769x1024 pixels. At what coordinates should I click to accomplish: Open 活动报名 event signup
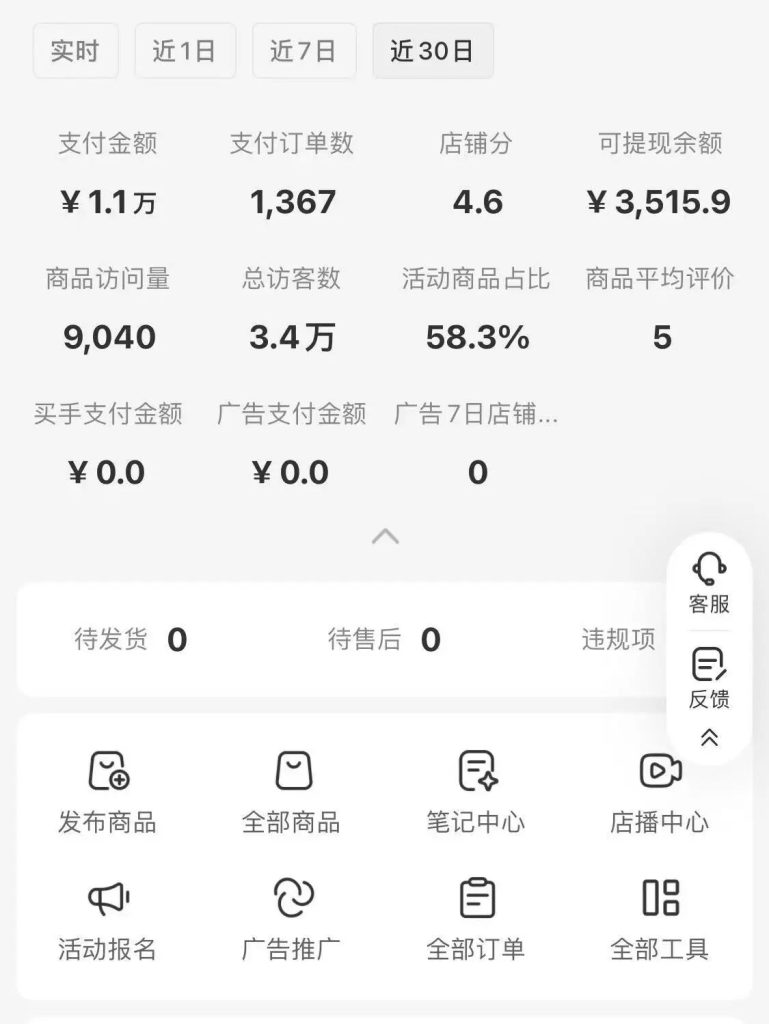[107, 918]
